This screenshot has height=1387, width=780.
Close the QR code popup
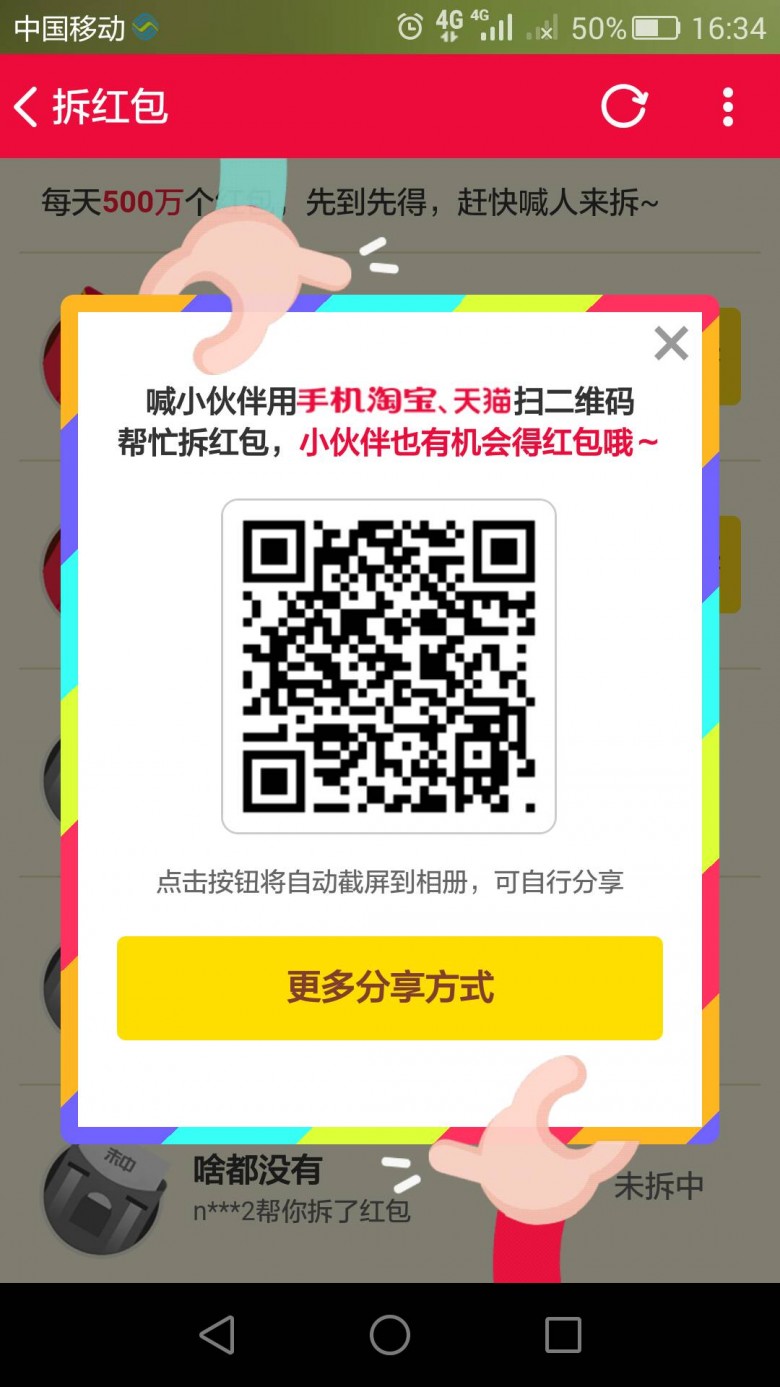point(671,343)
